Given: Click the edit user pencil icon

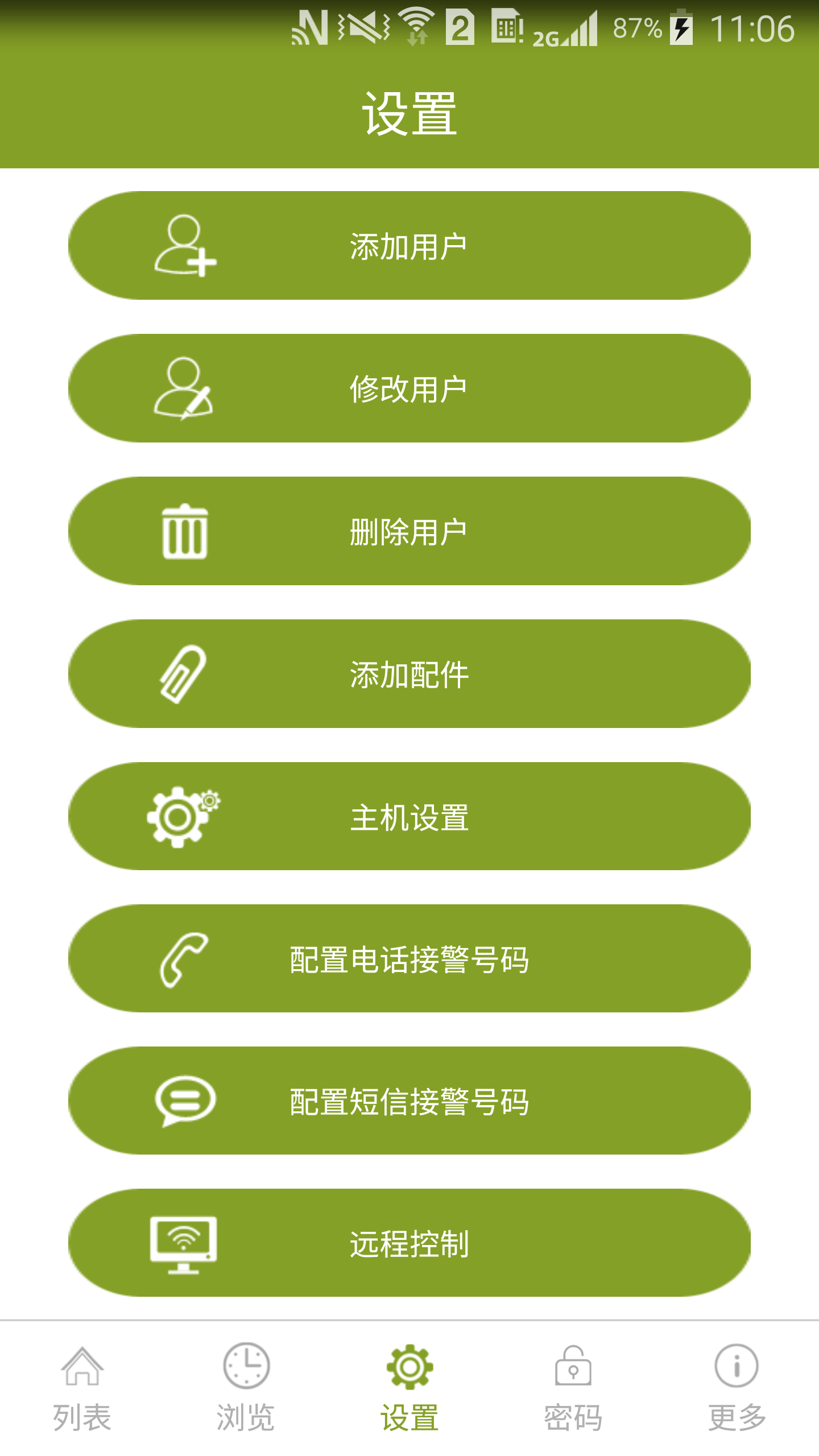Looking at the screenshot, I should click(184, 388).
